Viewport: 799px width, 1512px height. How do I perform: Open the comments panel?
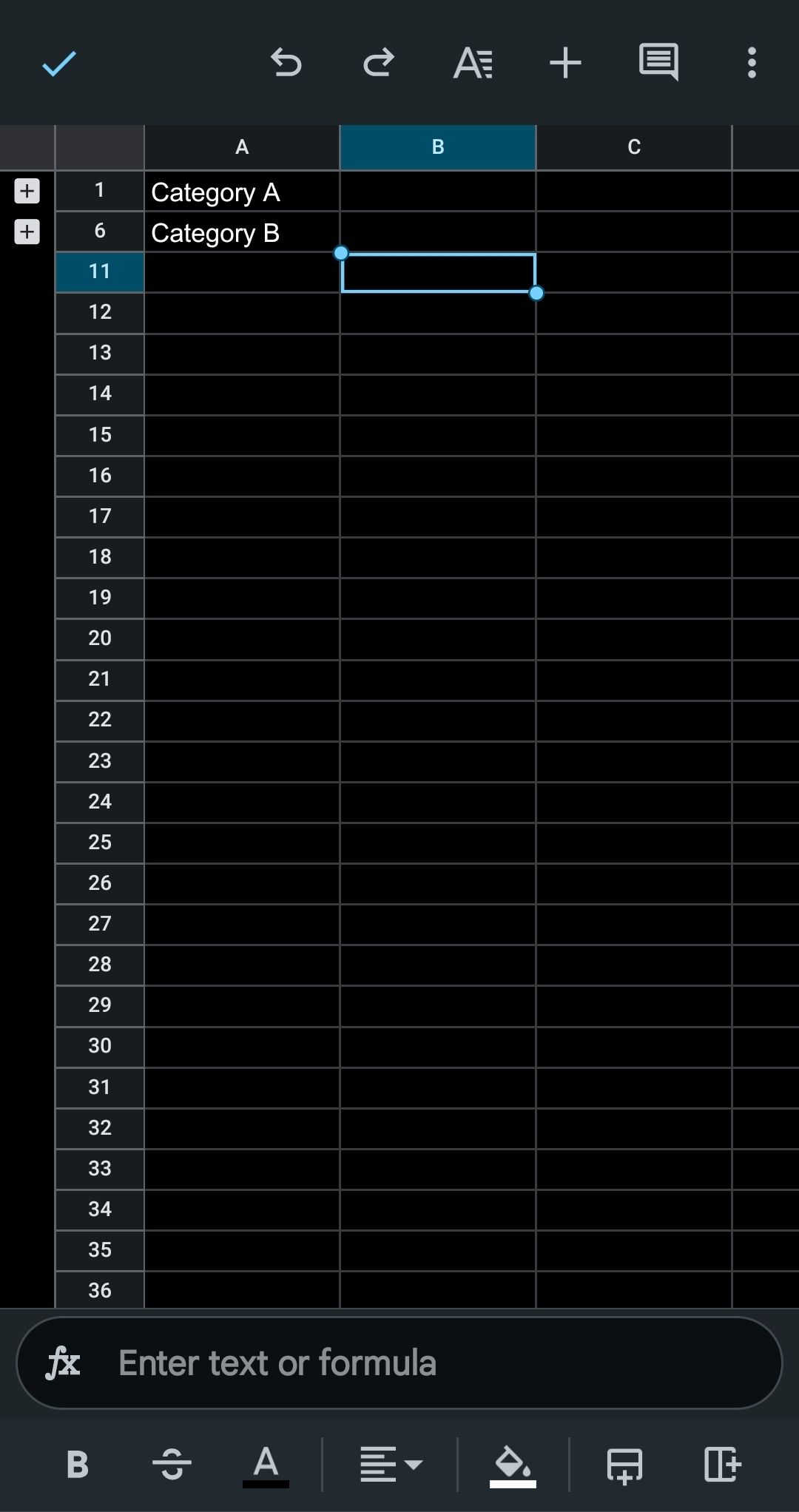[658, 63]
